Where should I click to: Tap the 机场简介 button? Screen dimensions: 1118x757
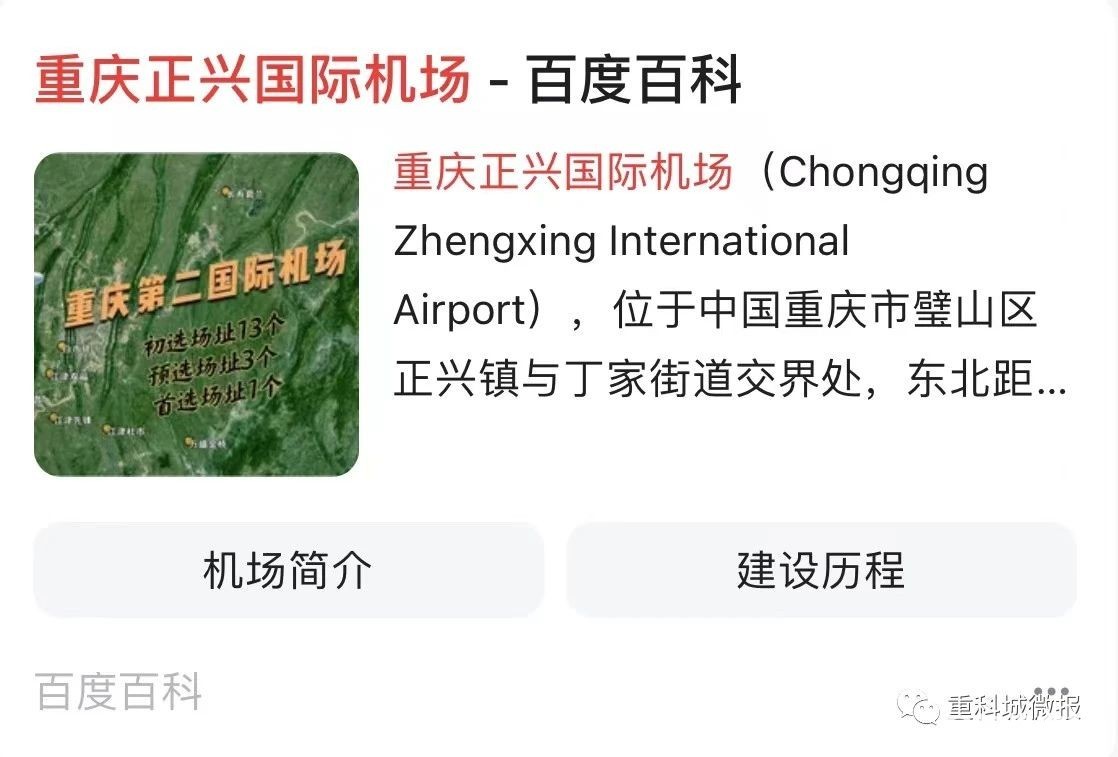tap(288, 570)
